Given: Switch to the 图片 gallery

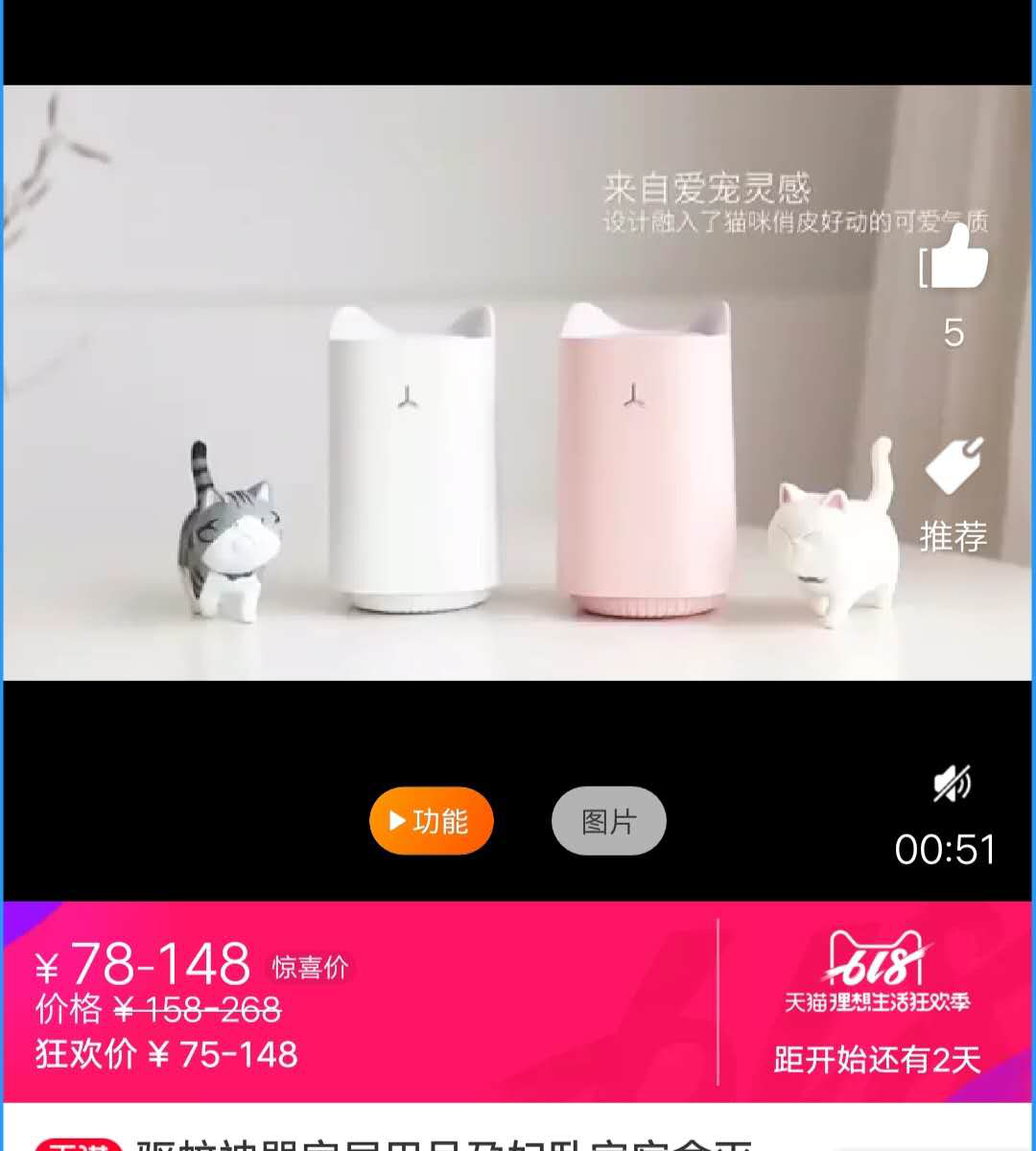Looking at the screenshot, I should [608, 821].
